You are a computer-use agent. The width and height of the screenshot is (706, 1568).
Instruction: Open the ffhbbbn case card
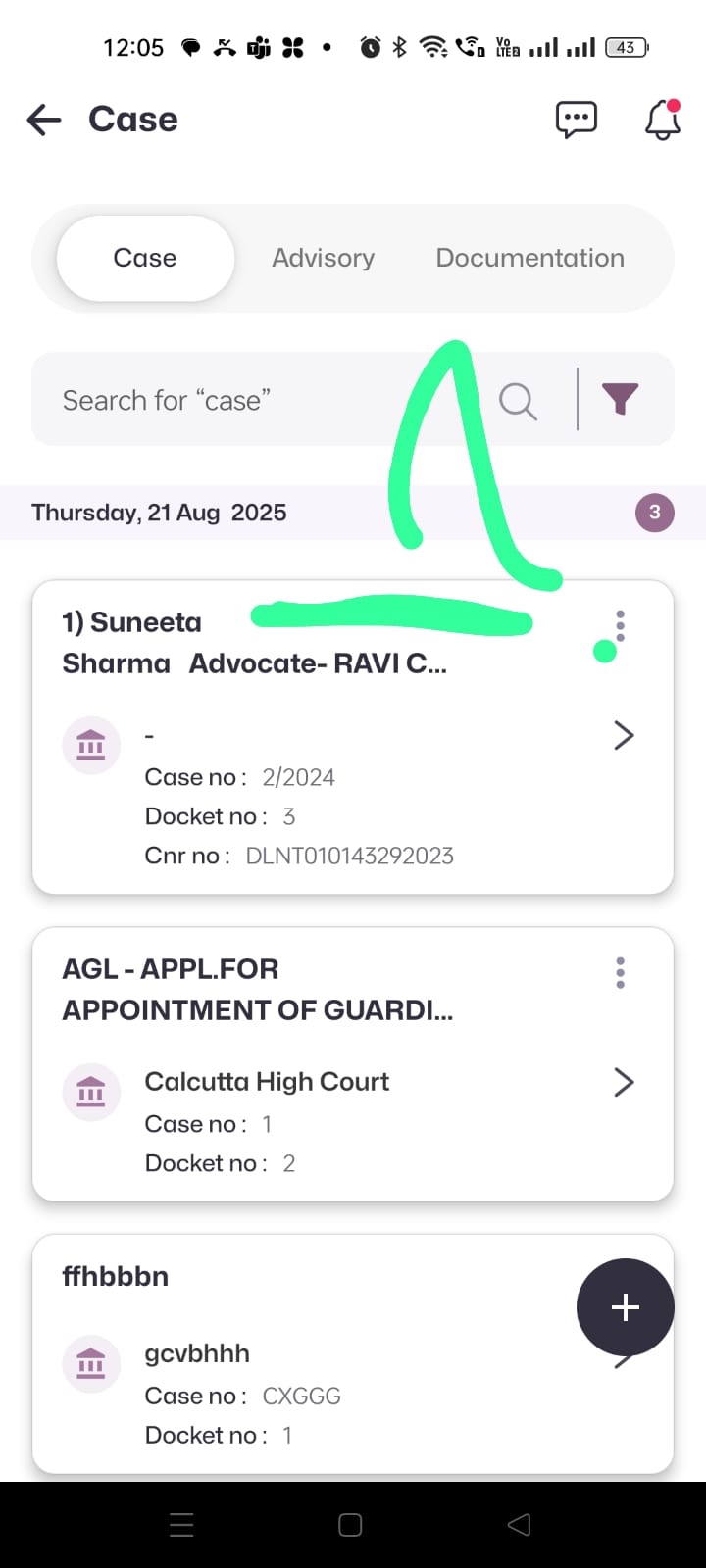(294, 1352)
